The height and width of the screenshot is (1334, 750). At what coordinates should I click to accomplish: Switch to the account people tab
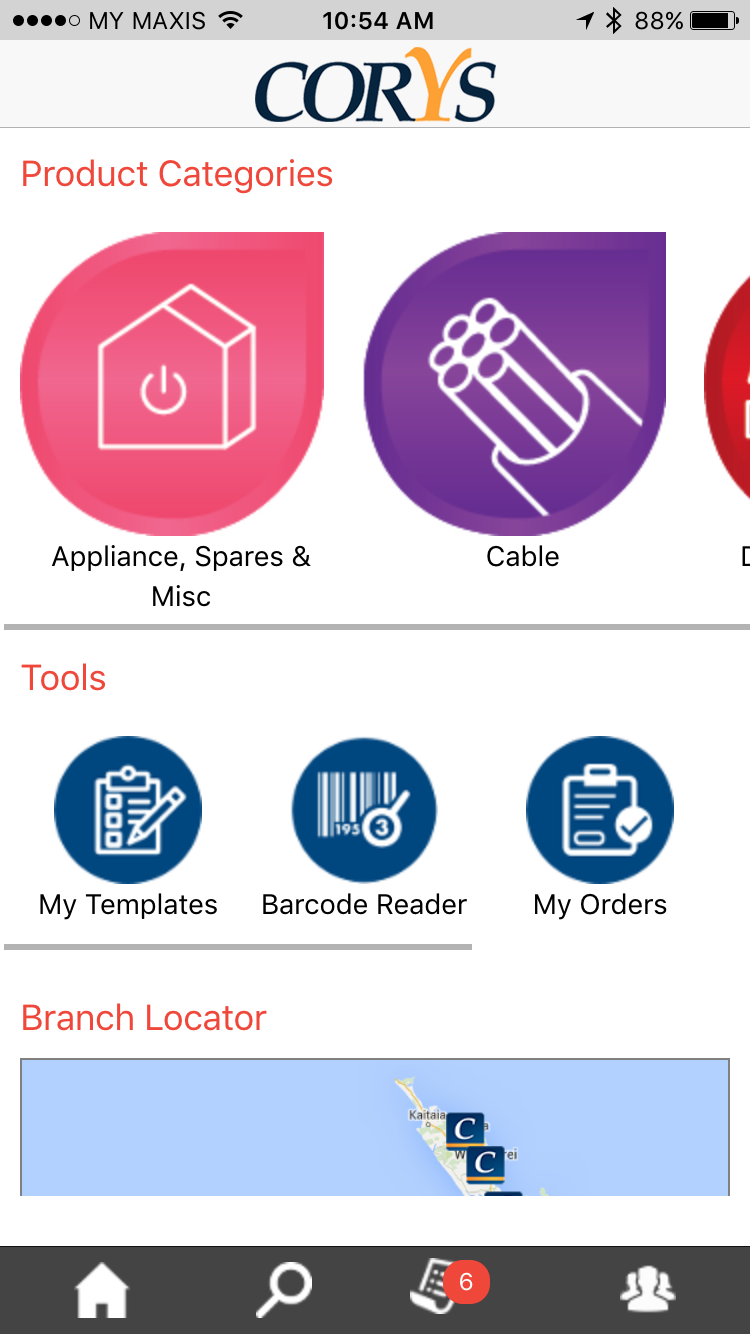(x=647, y=1290)
